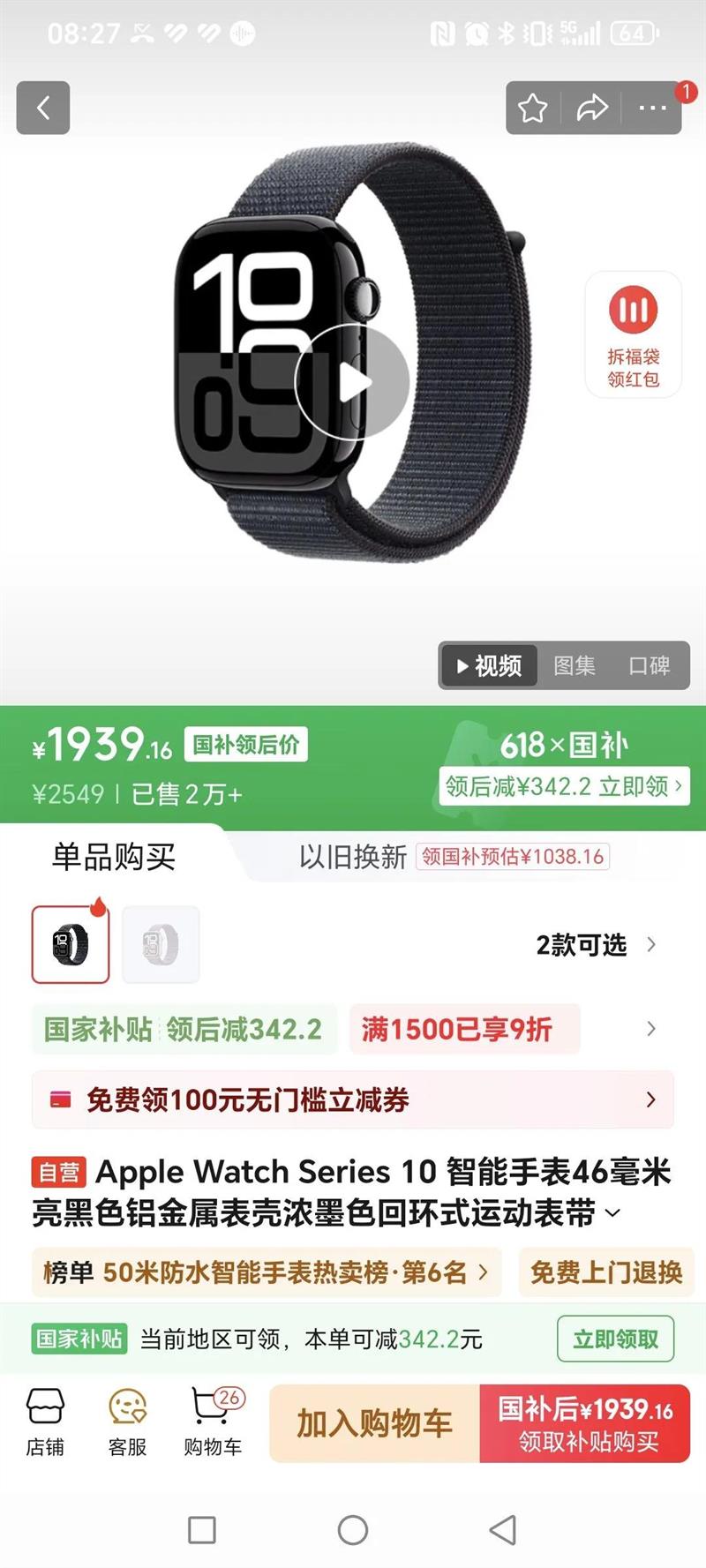Select the 以旧换新 trade-in tab
Viewport: 706px width, 1568px height.
point(353,856)
